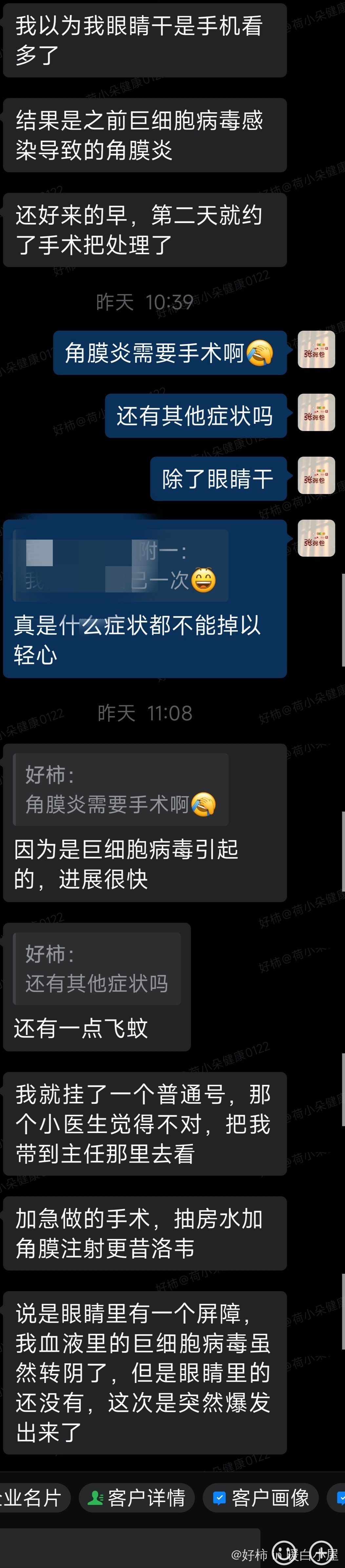Viewport: 345px width, 1568px height.
Task: Open the 企业名片 chip
Action: click(30, 1497)
